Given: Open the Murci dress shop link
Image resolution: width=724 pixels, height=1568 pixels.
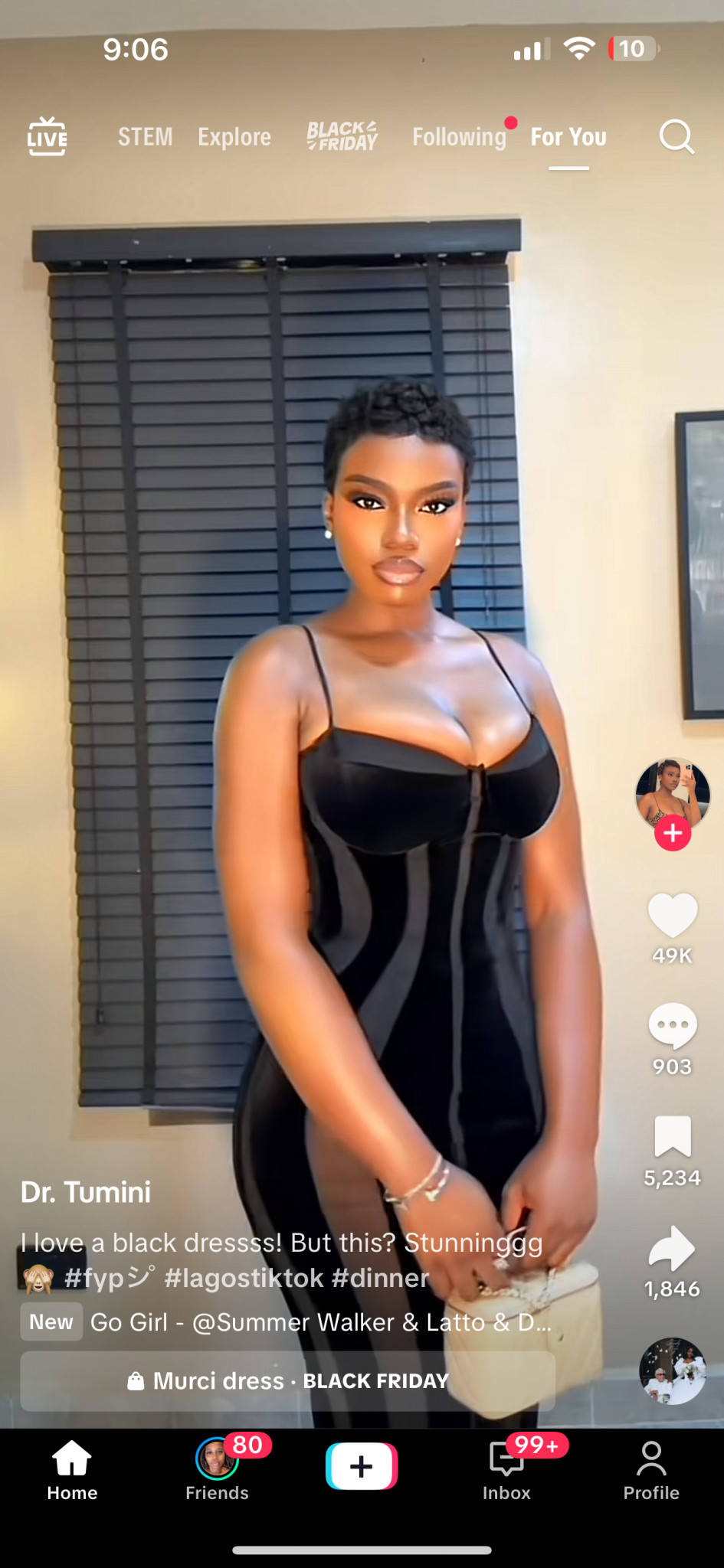Looking at the screenshot, I should pos(288,1380).
